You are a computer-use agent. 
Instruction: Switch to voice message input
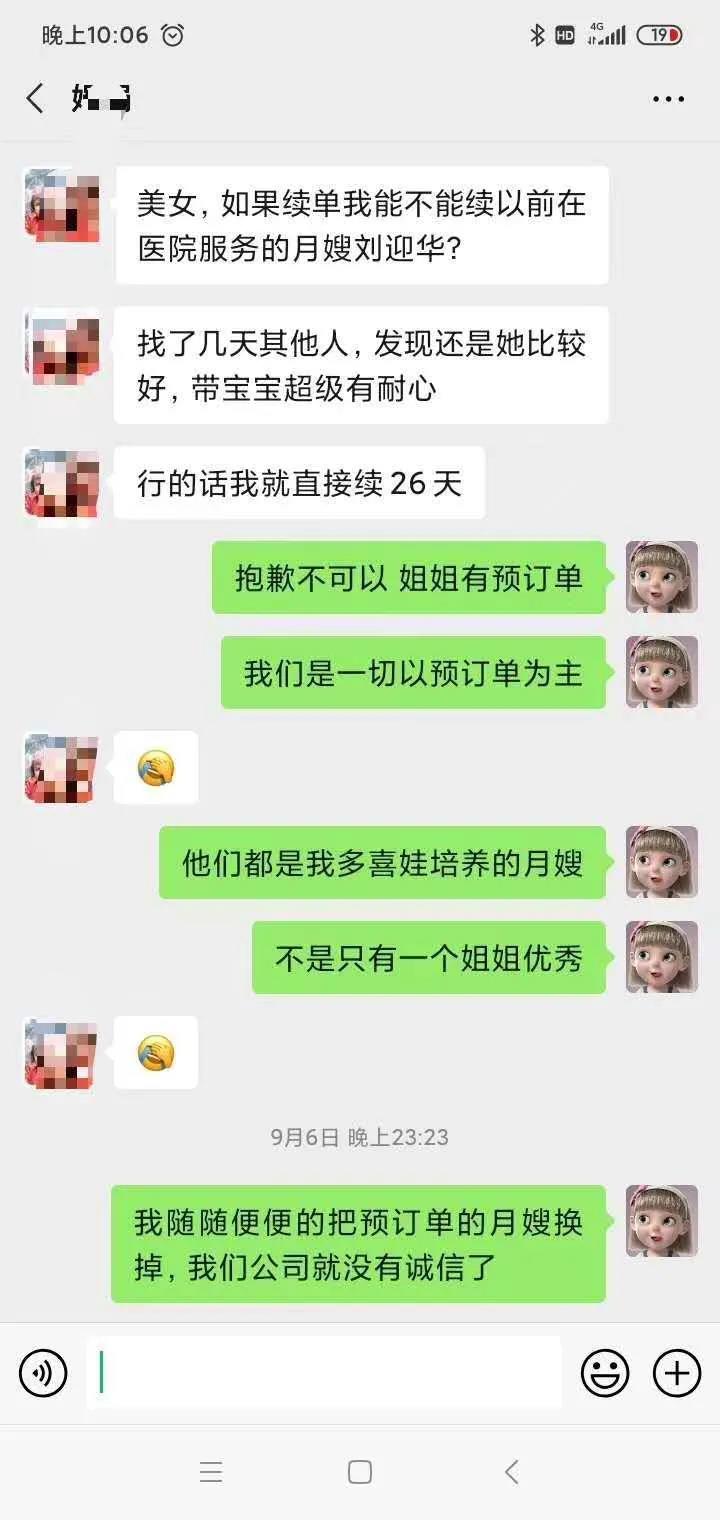point(43,1373)
